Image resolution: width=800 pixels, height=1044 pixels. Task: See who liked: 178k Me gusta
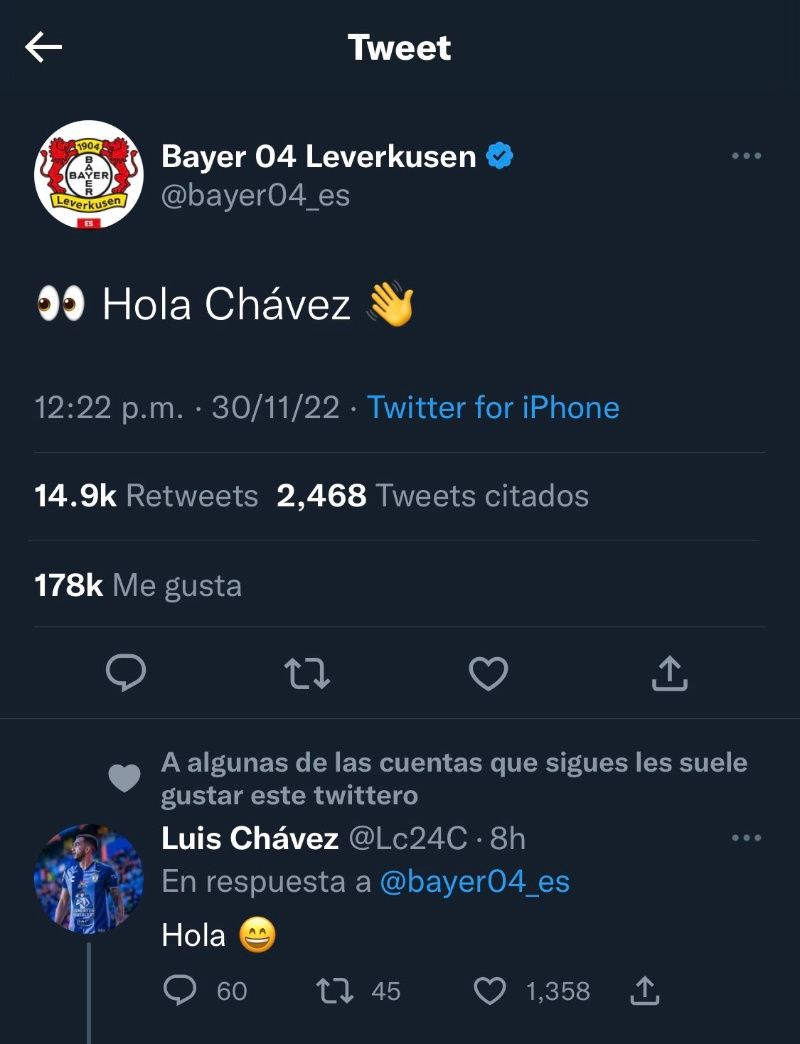(138, 585)
